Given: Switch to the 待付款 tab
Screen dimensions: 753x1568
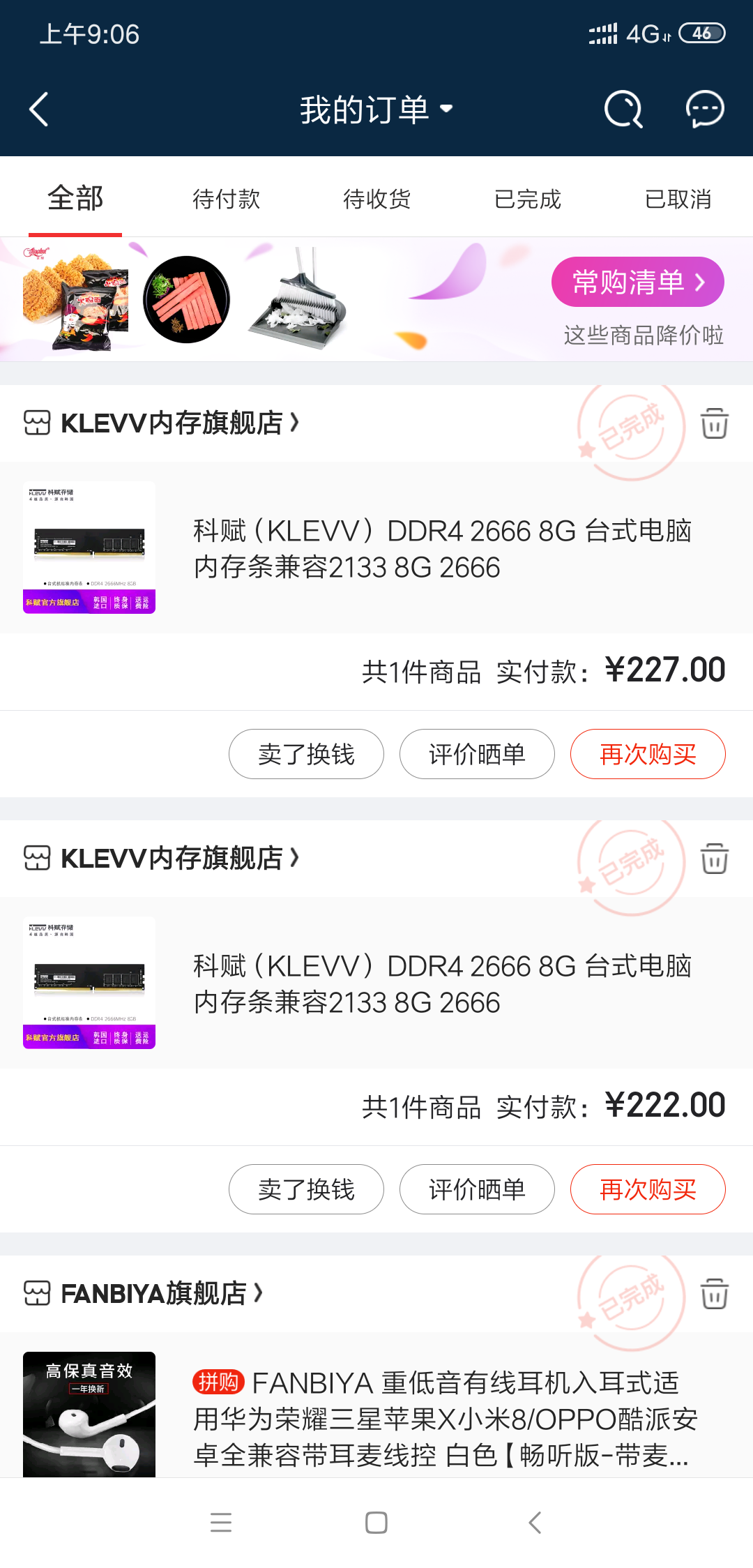Looking at the screenshot, I should [x=225, y=199].
